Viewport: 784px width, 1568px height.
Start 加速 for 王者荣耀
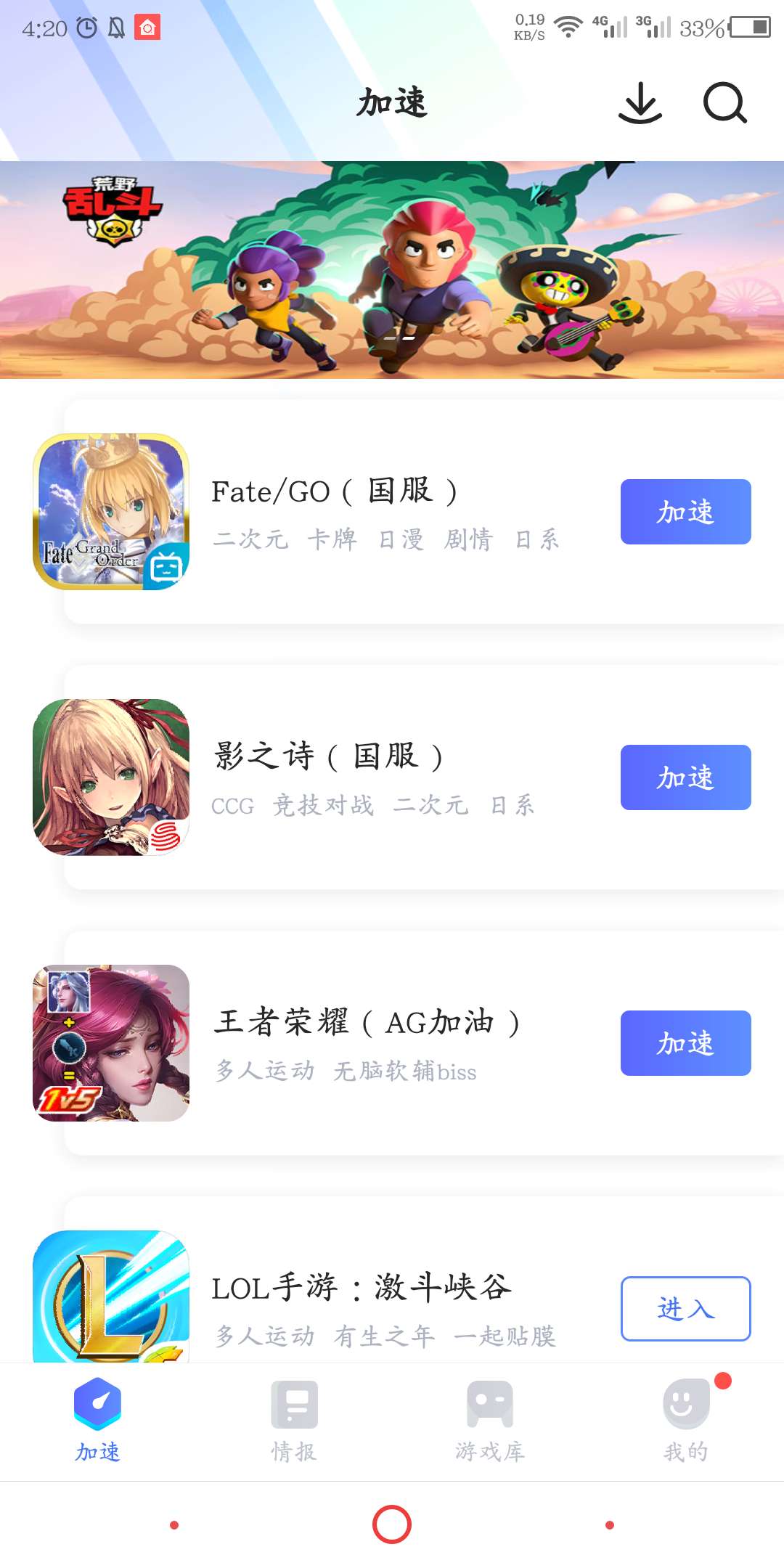(685, 1043)
